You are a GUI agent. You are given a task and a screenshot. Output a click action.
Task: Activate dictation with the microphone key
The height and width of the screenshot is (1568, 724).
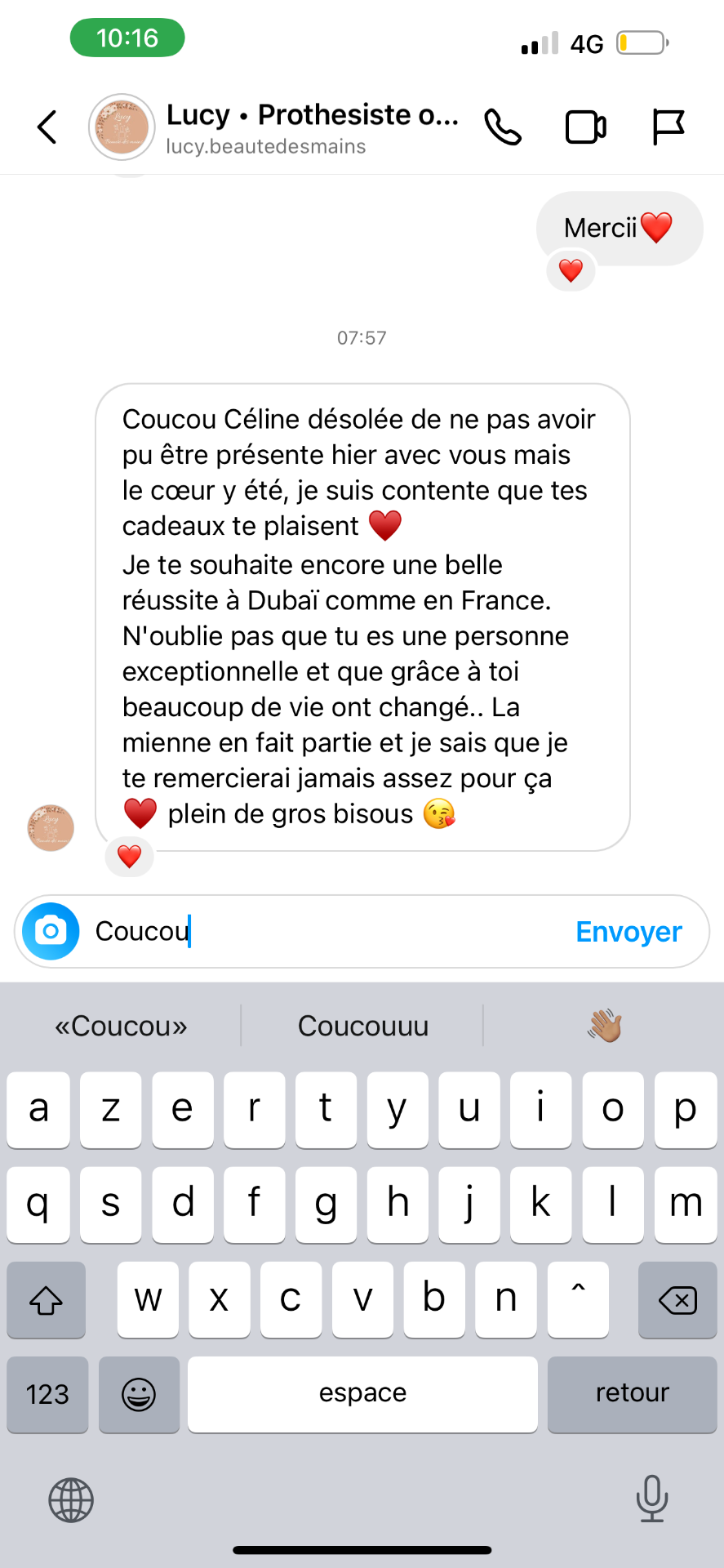(x=651, y=1499)
